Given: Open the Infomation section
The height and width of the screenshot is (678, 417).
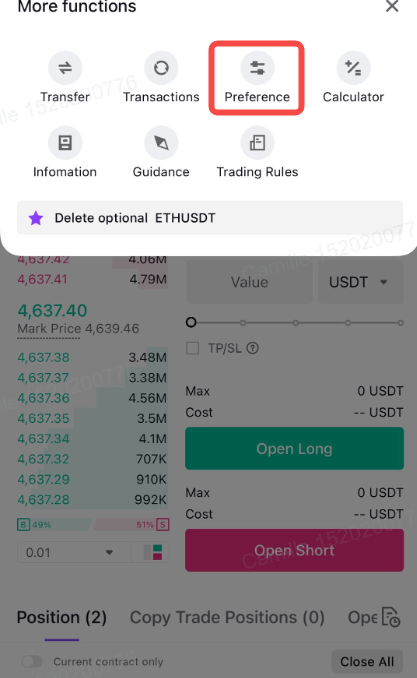Looking at the screenshot, I should (x=65, y=153).
